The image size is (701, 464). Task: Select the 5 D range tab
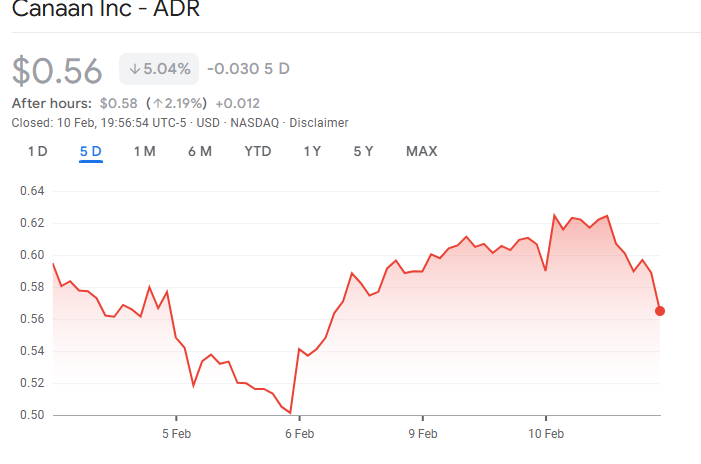coord(91,151)
